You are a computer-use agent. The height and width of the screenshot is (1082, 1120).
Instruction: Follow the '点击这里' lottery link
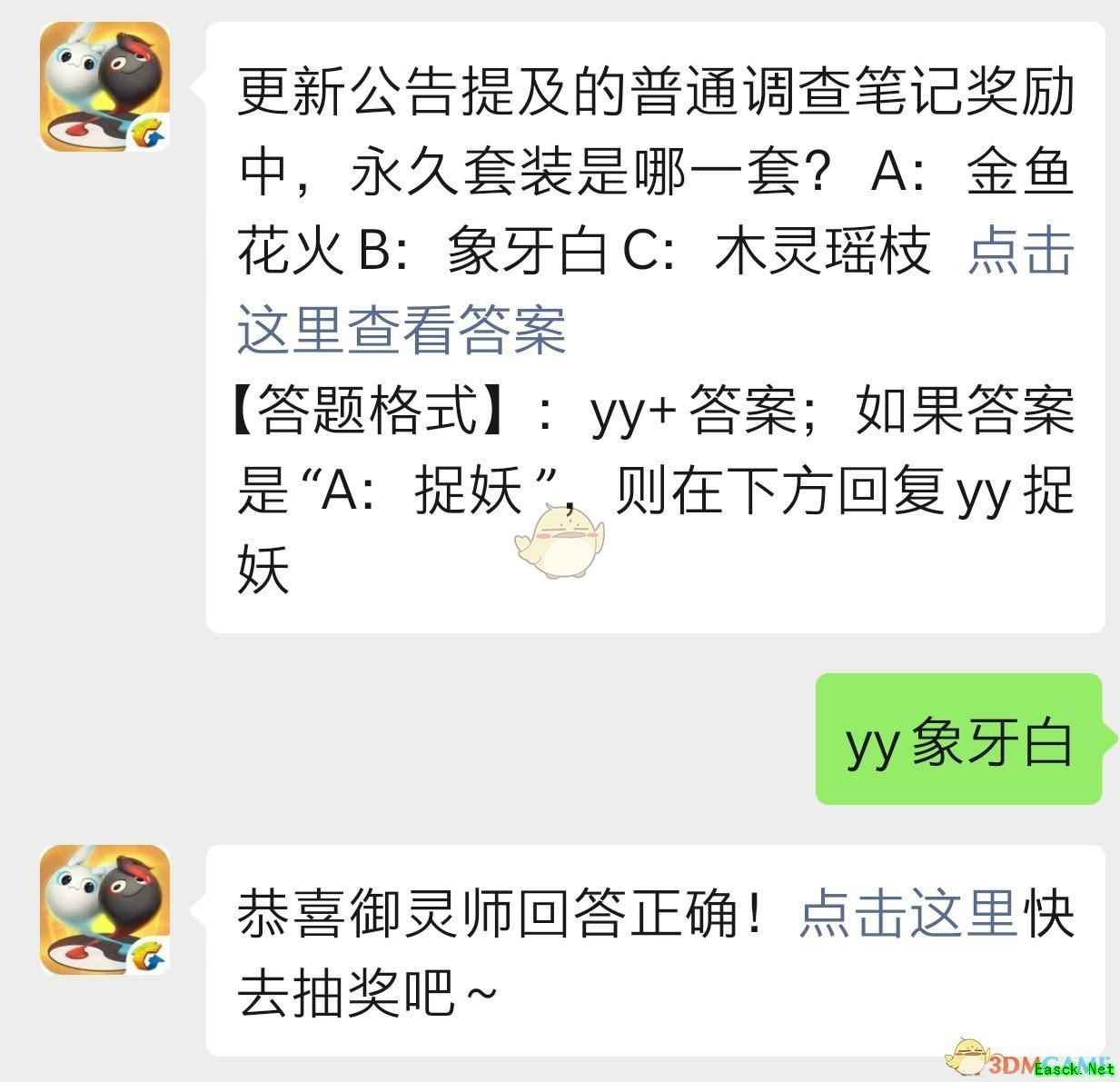tap(907, 913)
